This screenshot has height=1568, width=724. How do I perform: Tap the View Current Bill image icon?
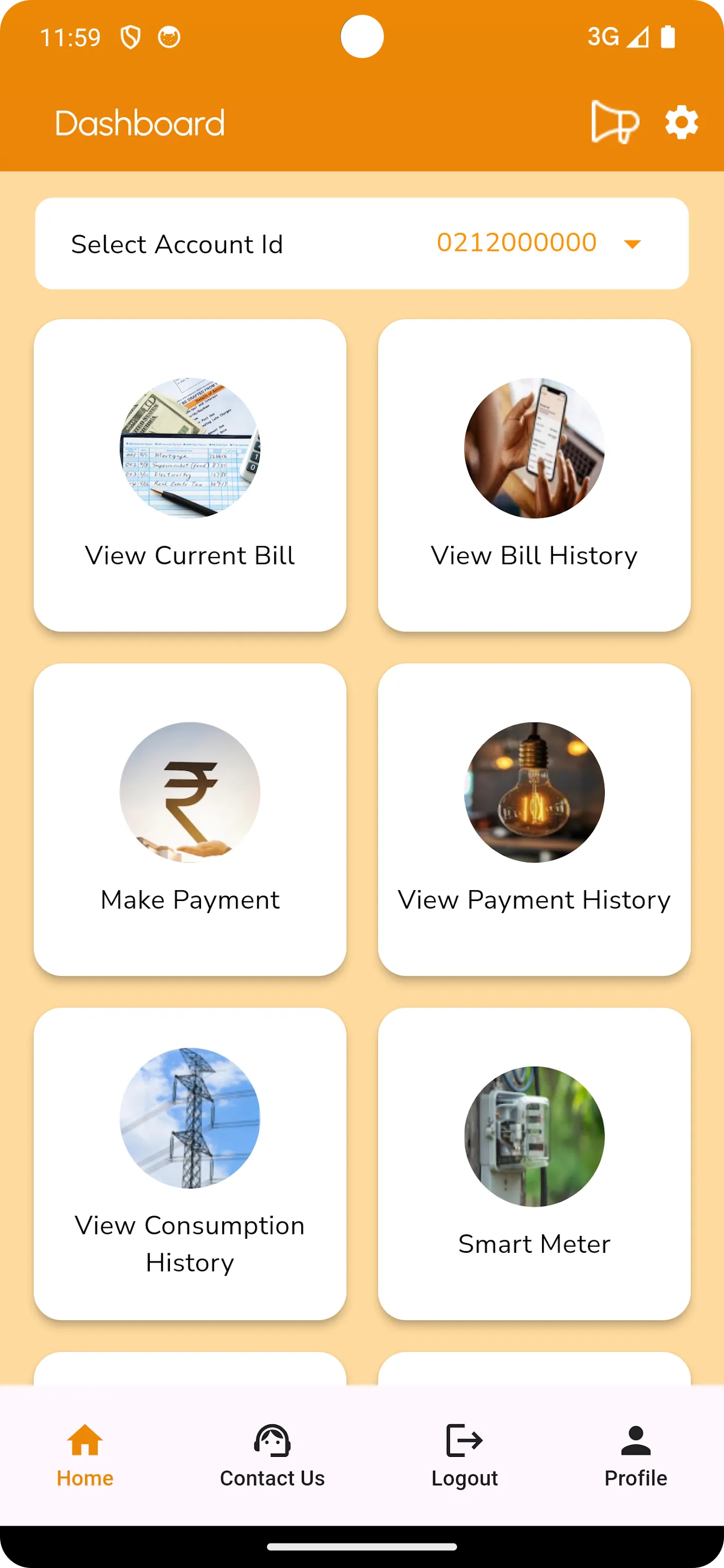[x=190, y=449]
